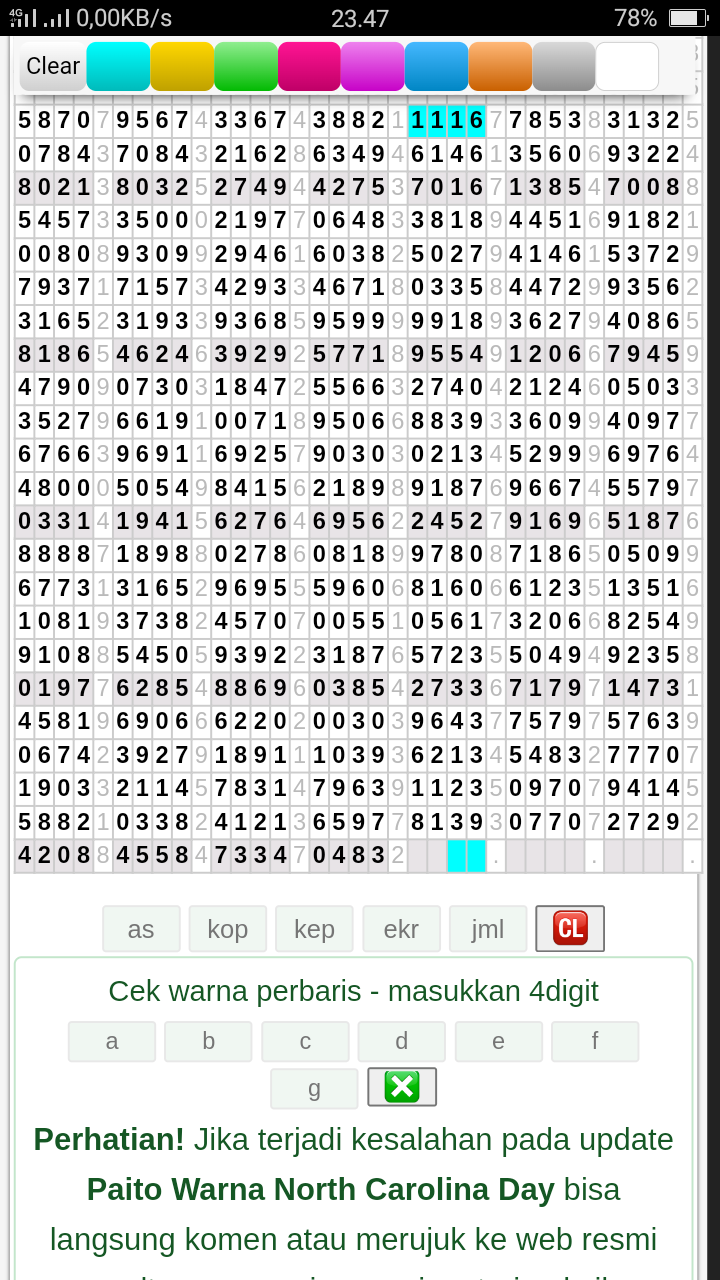This screenshot has height=1280, width=720.
Task: Tap the 'kop' button
Action: coord(228,929)
